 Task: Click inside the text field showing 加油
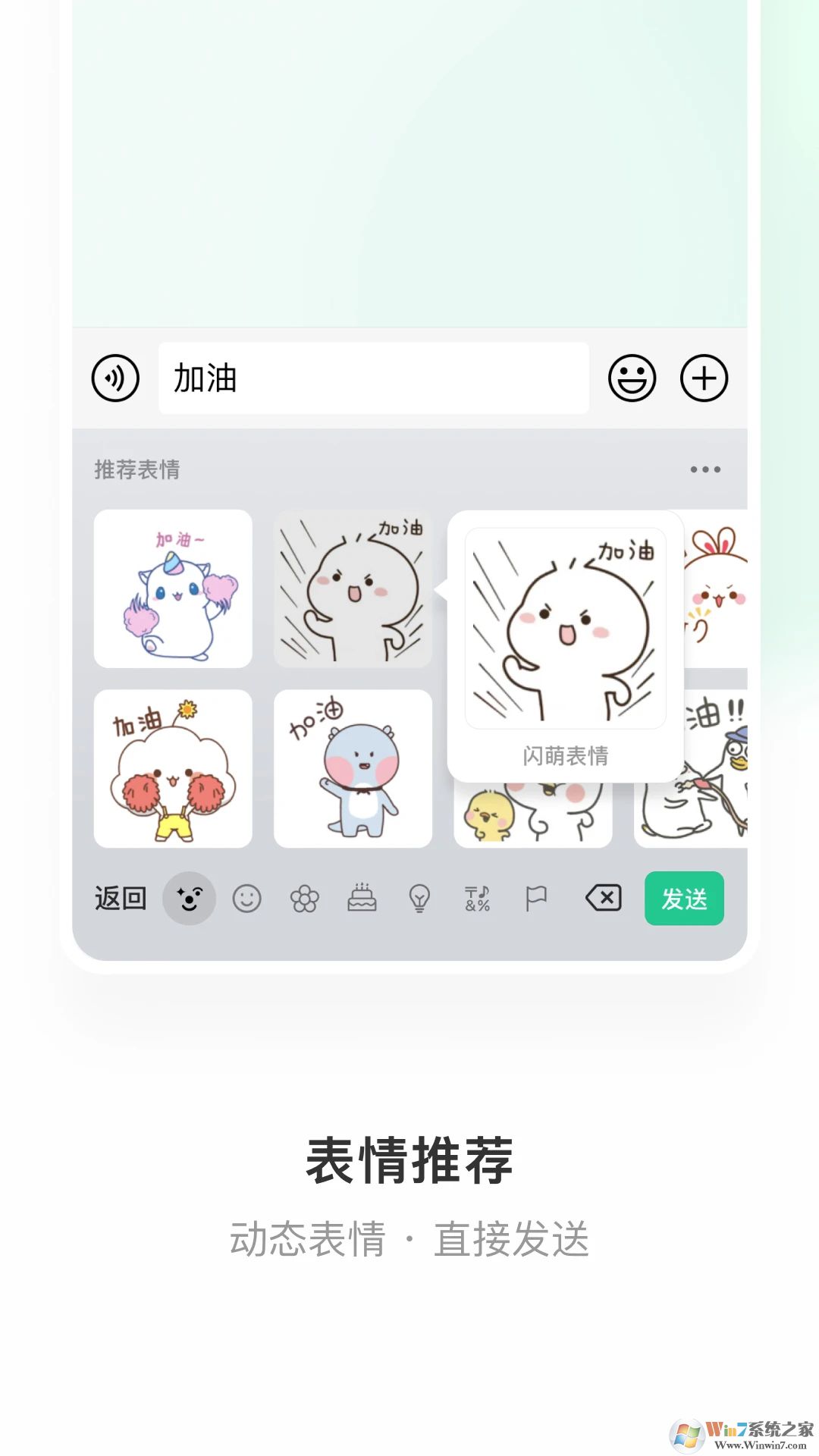click(x=372, y=378)
